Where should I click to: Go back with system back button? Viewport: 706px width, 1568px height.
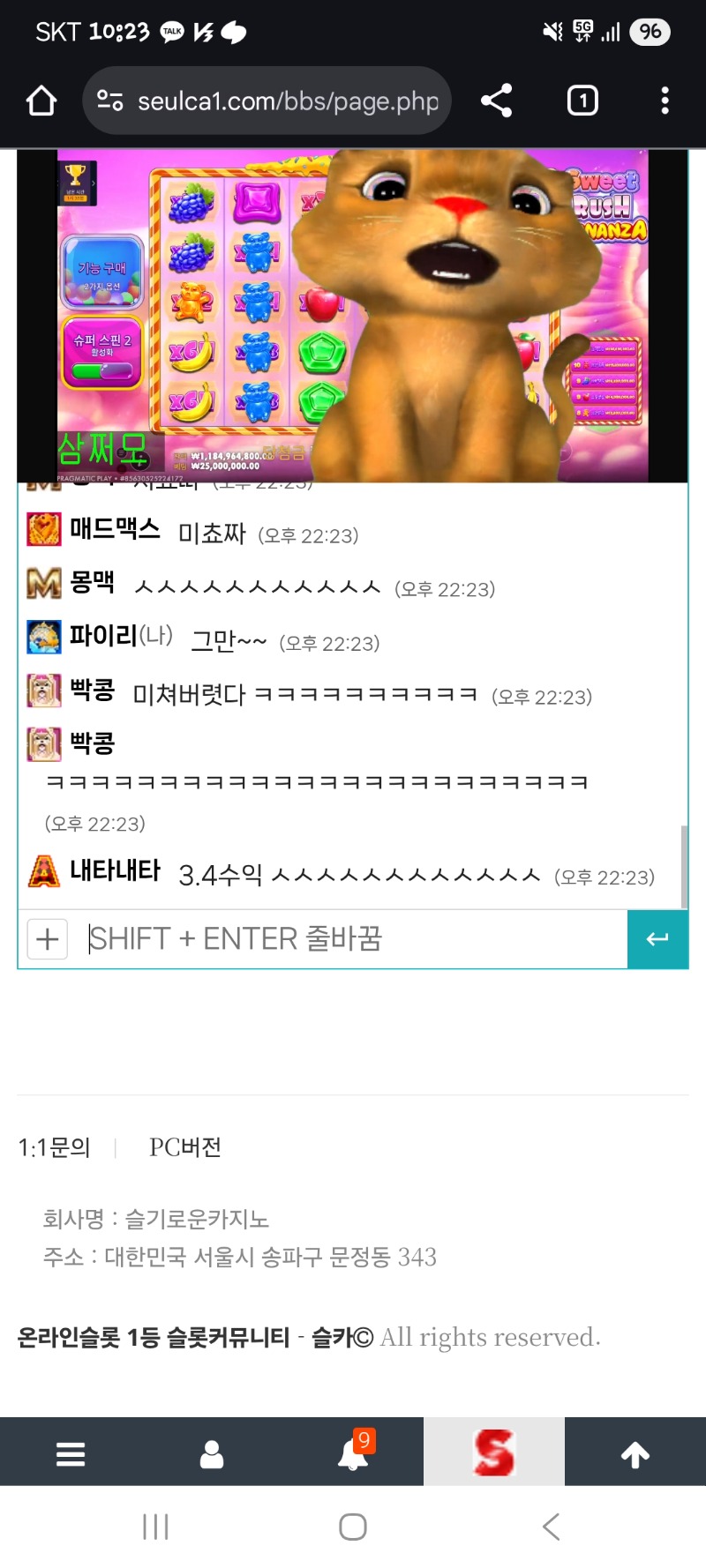pos(552,1527)
